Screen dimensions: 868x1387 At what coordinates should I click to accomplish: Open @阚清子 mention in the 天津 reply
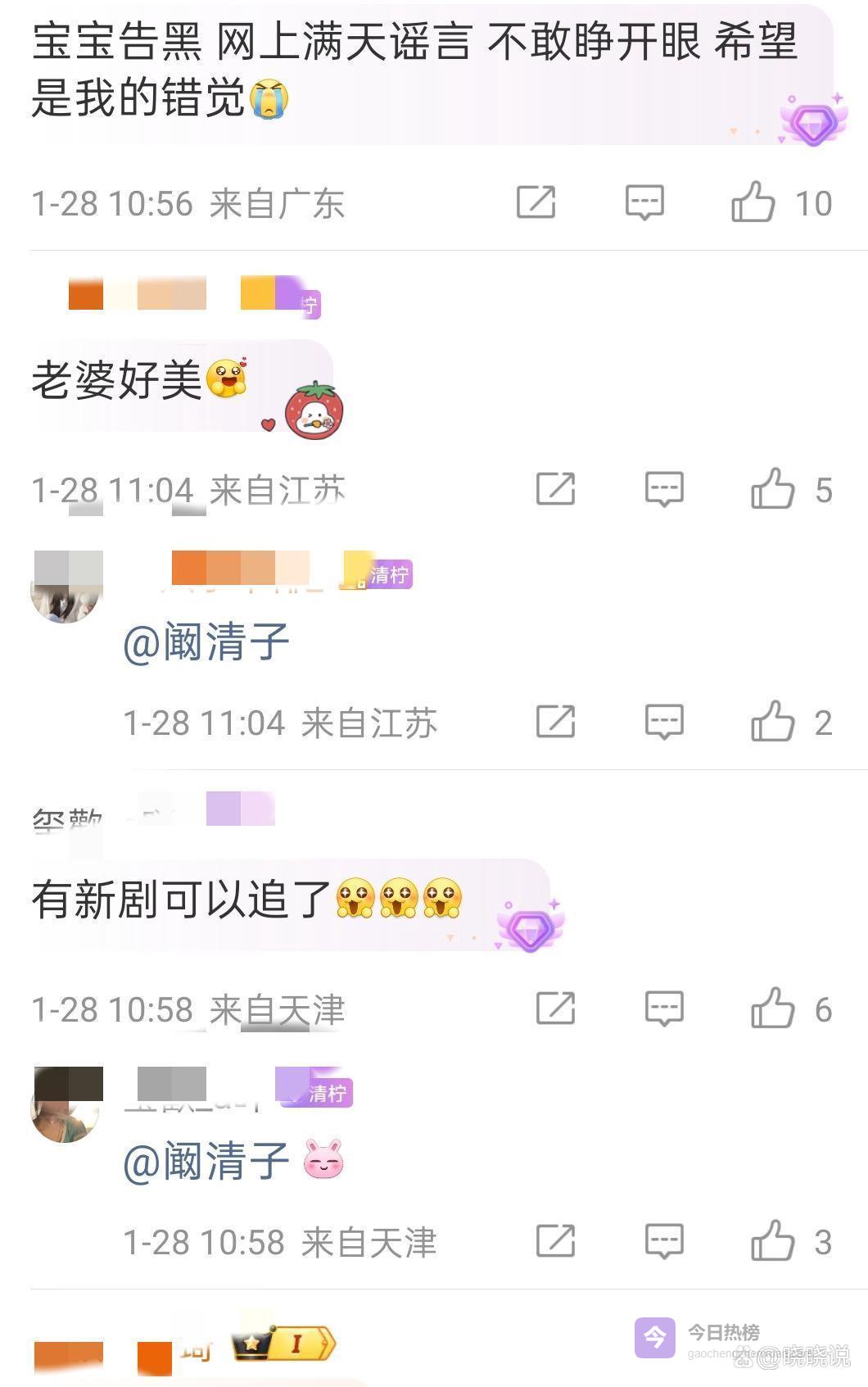tap(206, 1161)
